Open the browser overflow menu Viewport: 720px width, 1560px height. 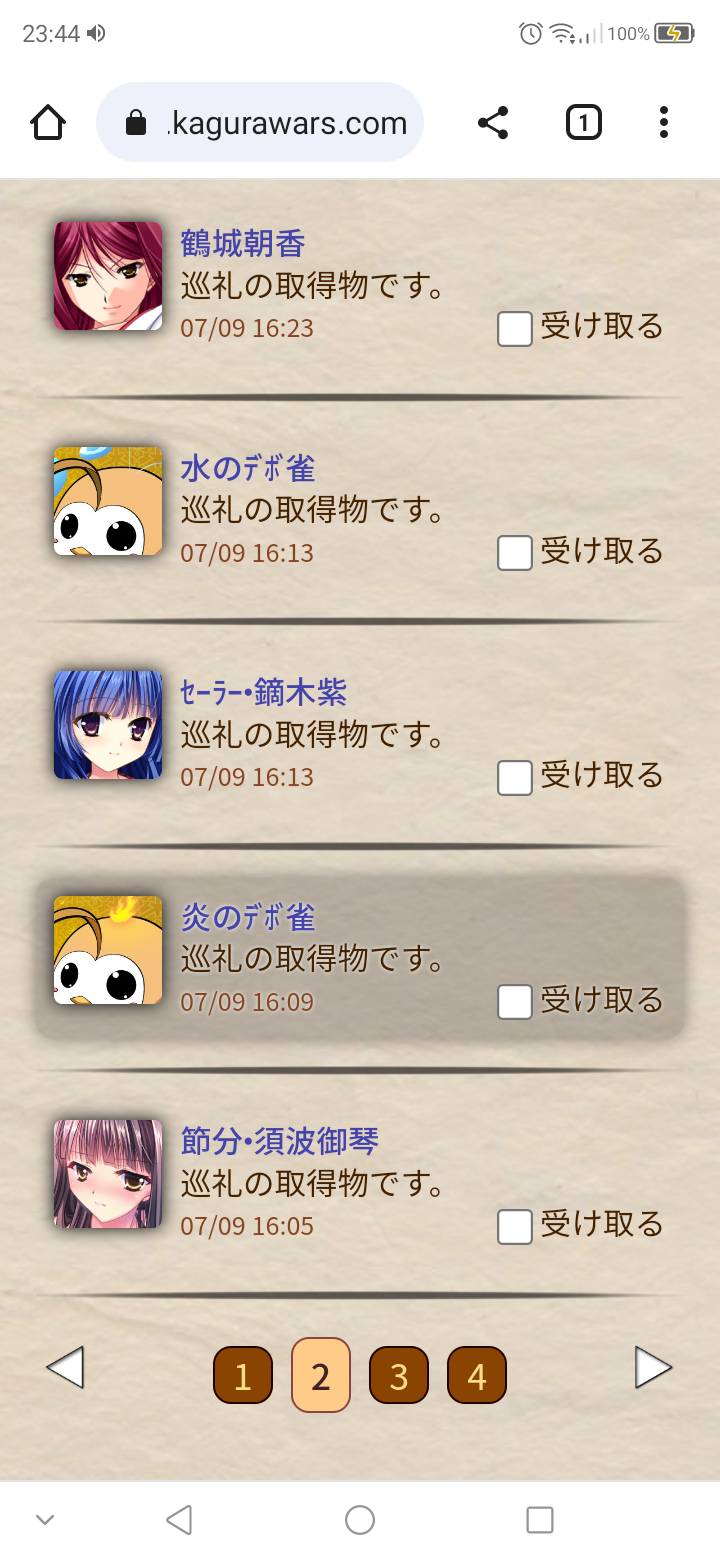(x=663, y=123)
